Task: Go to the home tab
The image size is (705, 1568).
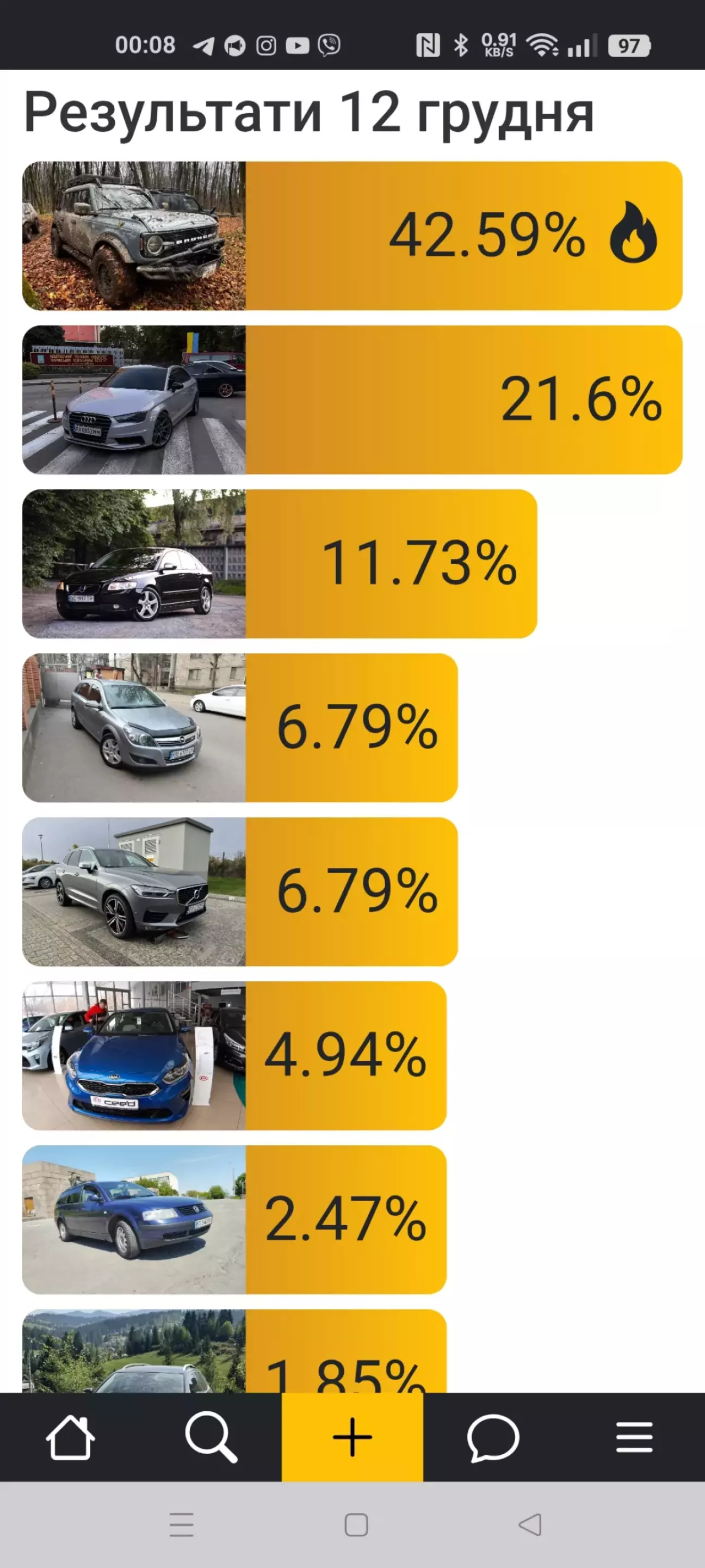Action: click(x=70, y=1437)
